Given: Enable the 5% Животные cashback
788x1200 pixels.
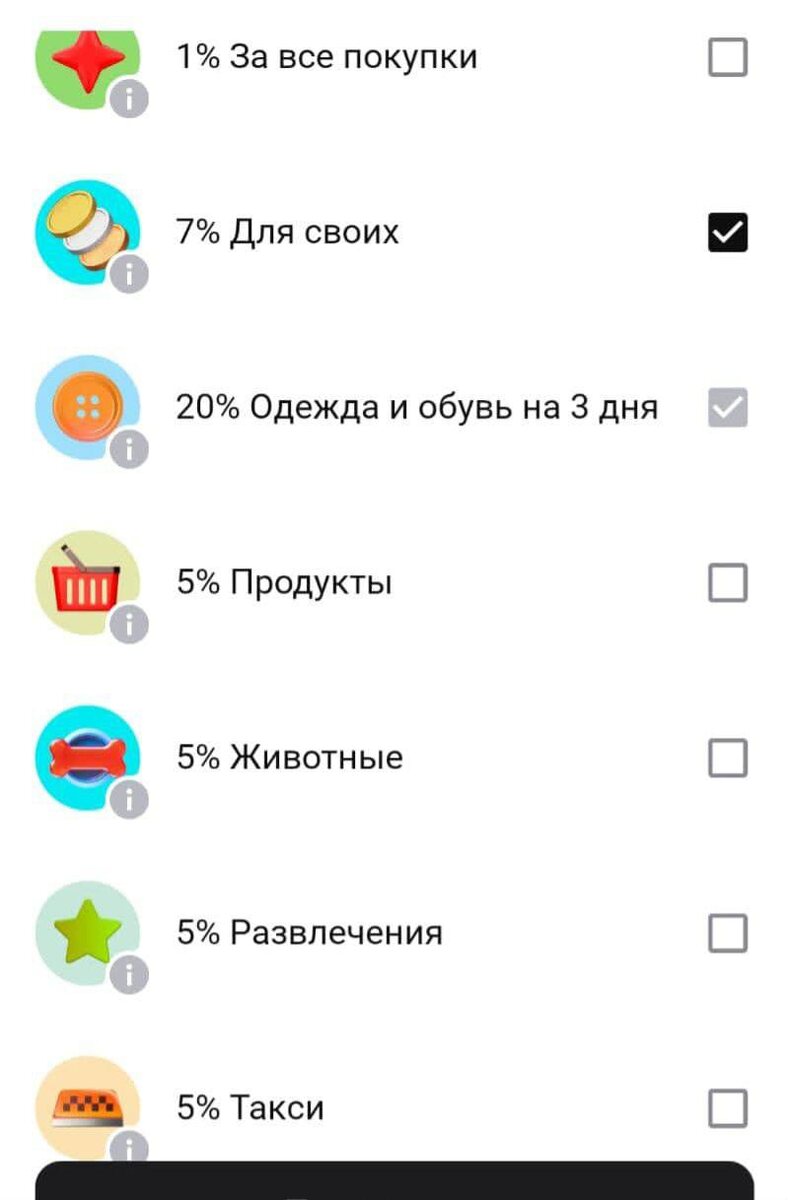Looking at the screenshot, I should pyautogui.click(x=728, y=757).
